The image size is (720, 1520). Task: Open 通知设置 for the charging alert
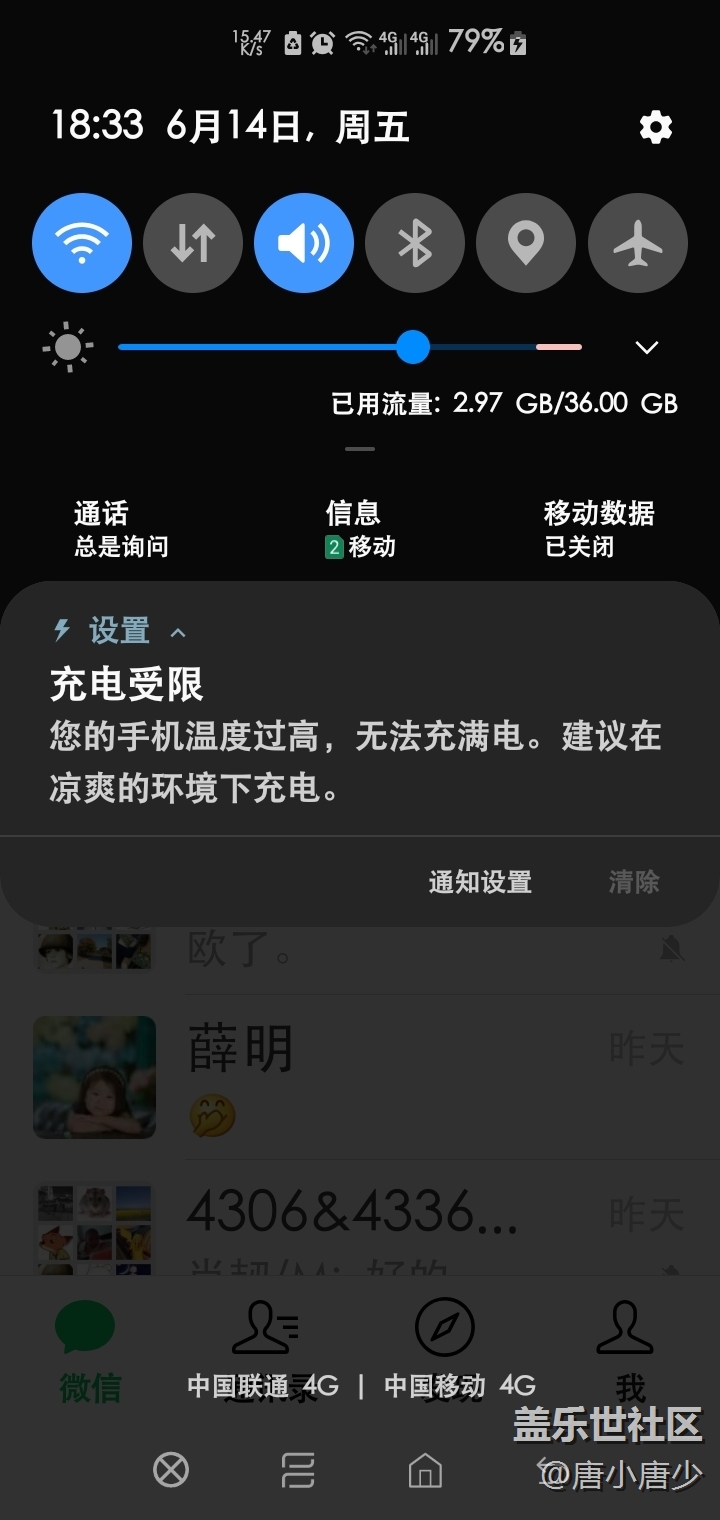coord(480,882)
